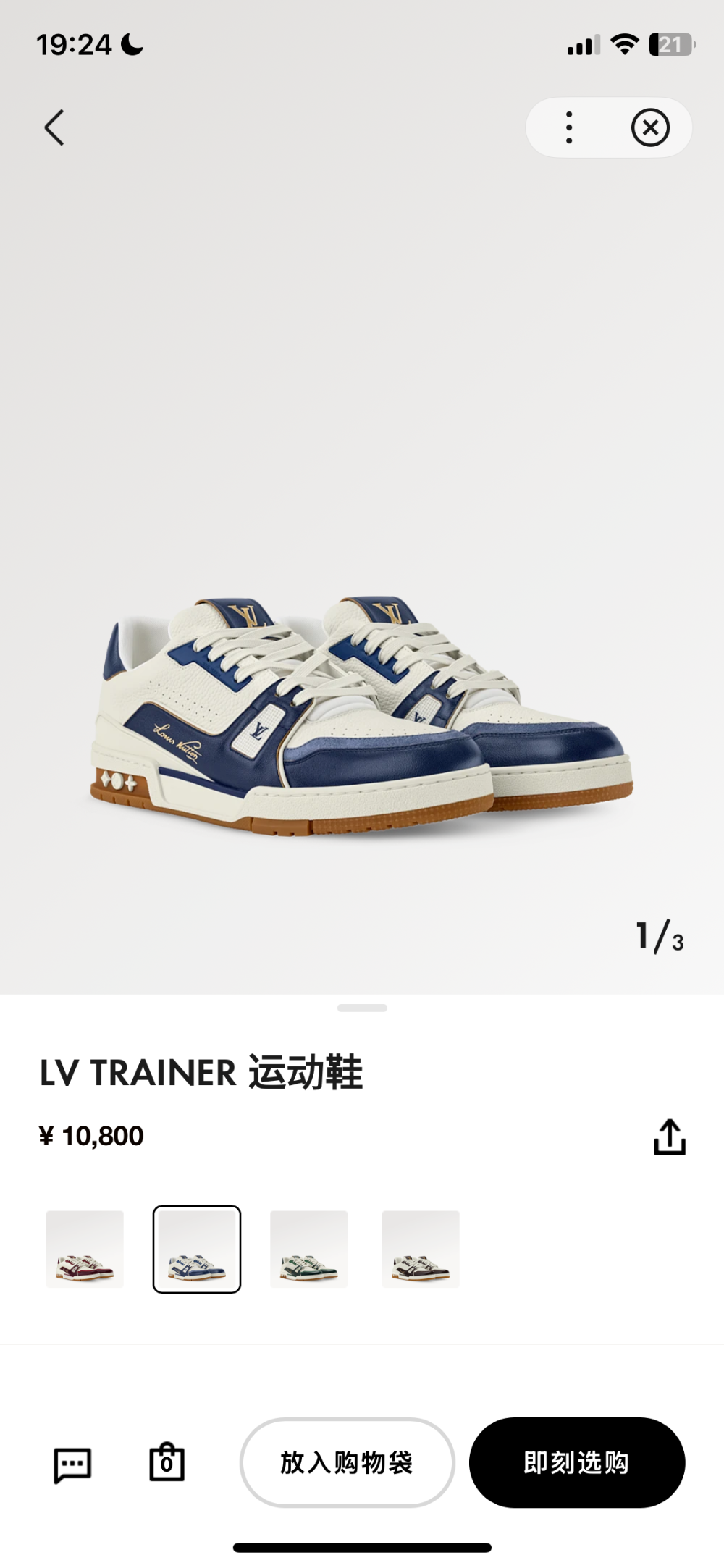724x1568 pixels.
Task: Choose the green colorway thumbnail
Action: click(308, 1249)
